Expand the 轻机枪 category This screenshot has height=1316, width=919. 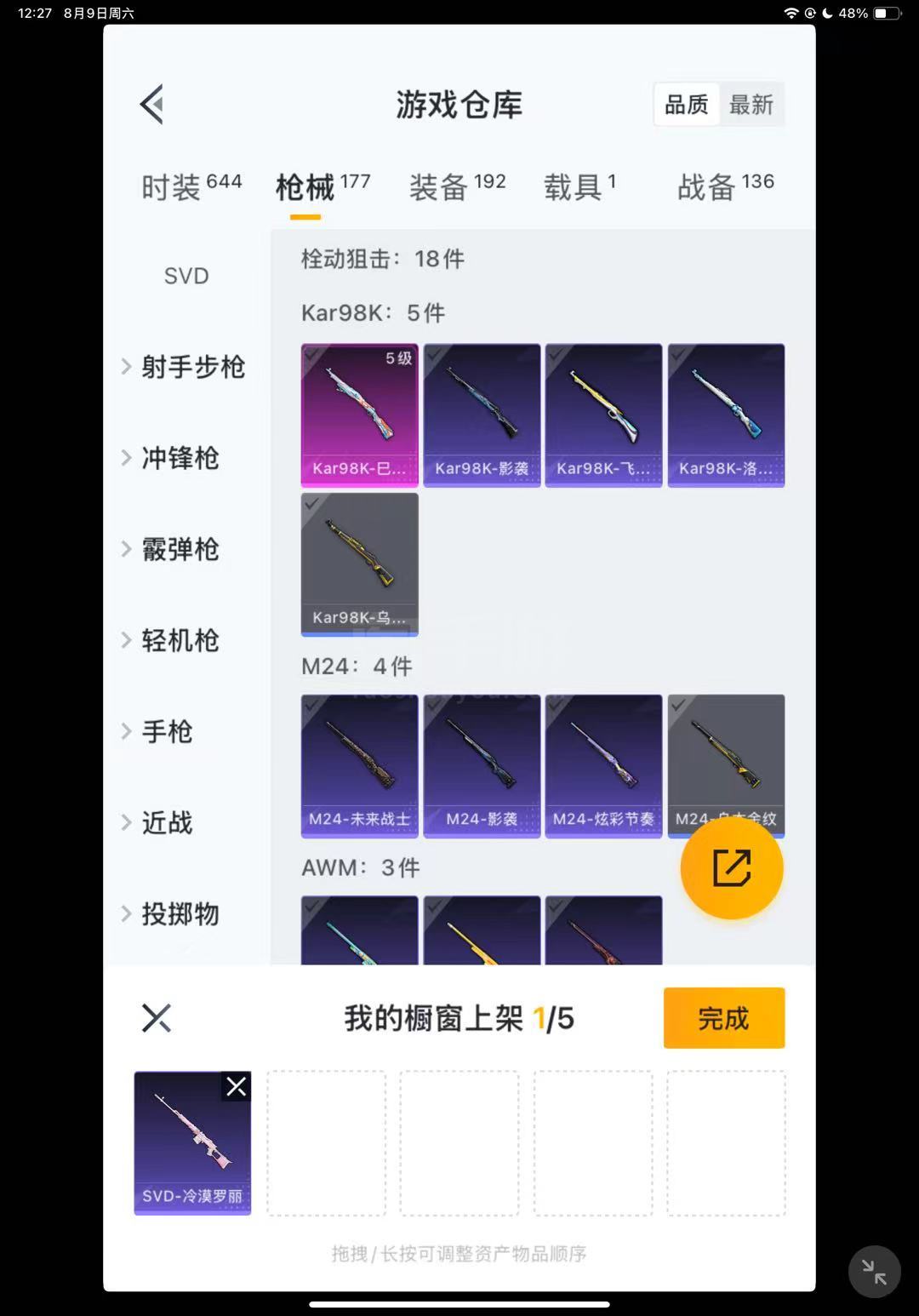(170, 640)
